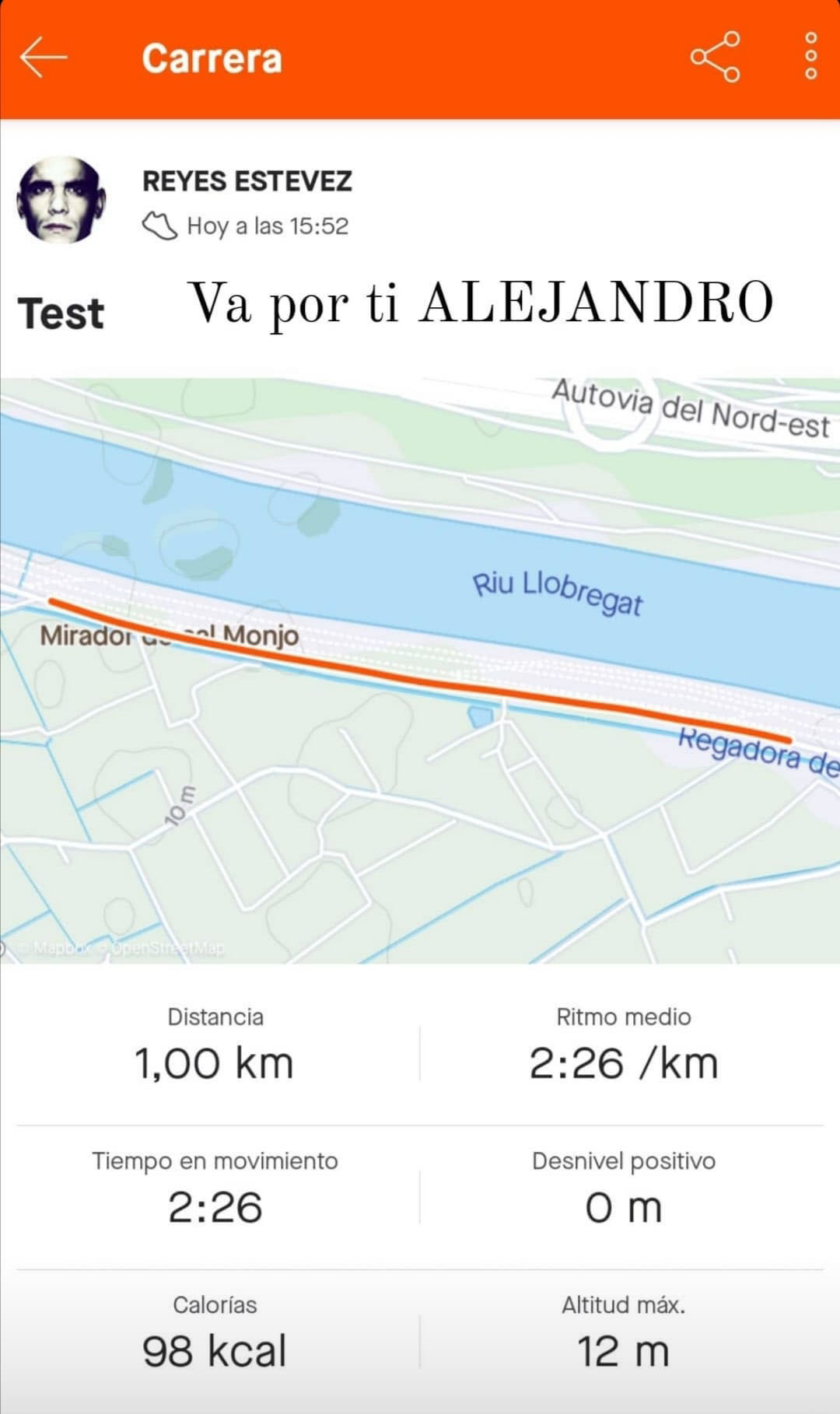Open the three-dot overflow menu
840x1414 pixels.
(x=810, y=57)
